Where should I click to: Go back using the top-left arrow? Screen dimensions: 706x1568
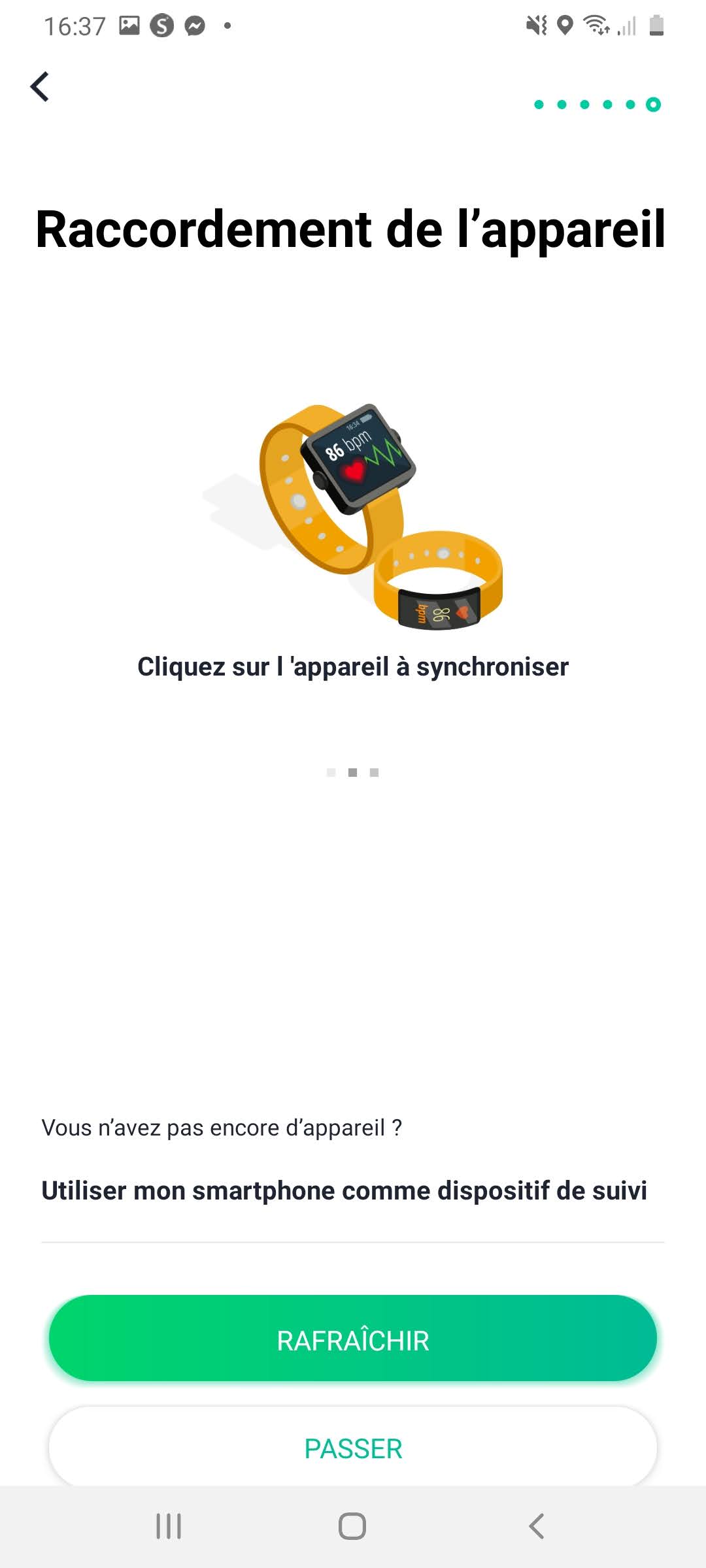tap(40, 87)
